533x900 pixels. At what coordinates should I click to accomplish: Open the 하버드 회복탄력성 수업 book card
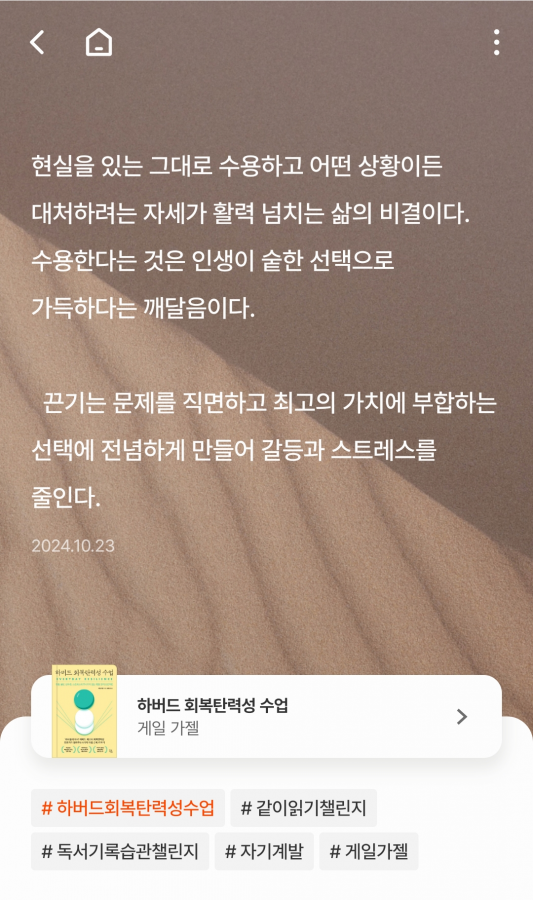266,716
